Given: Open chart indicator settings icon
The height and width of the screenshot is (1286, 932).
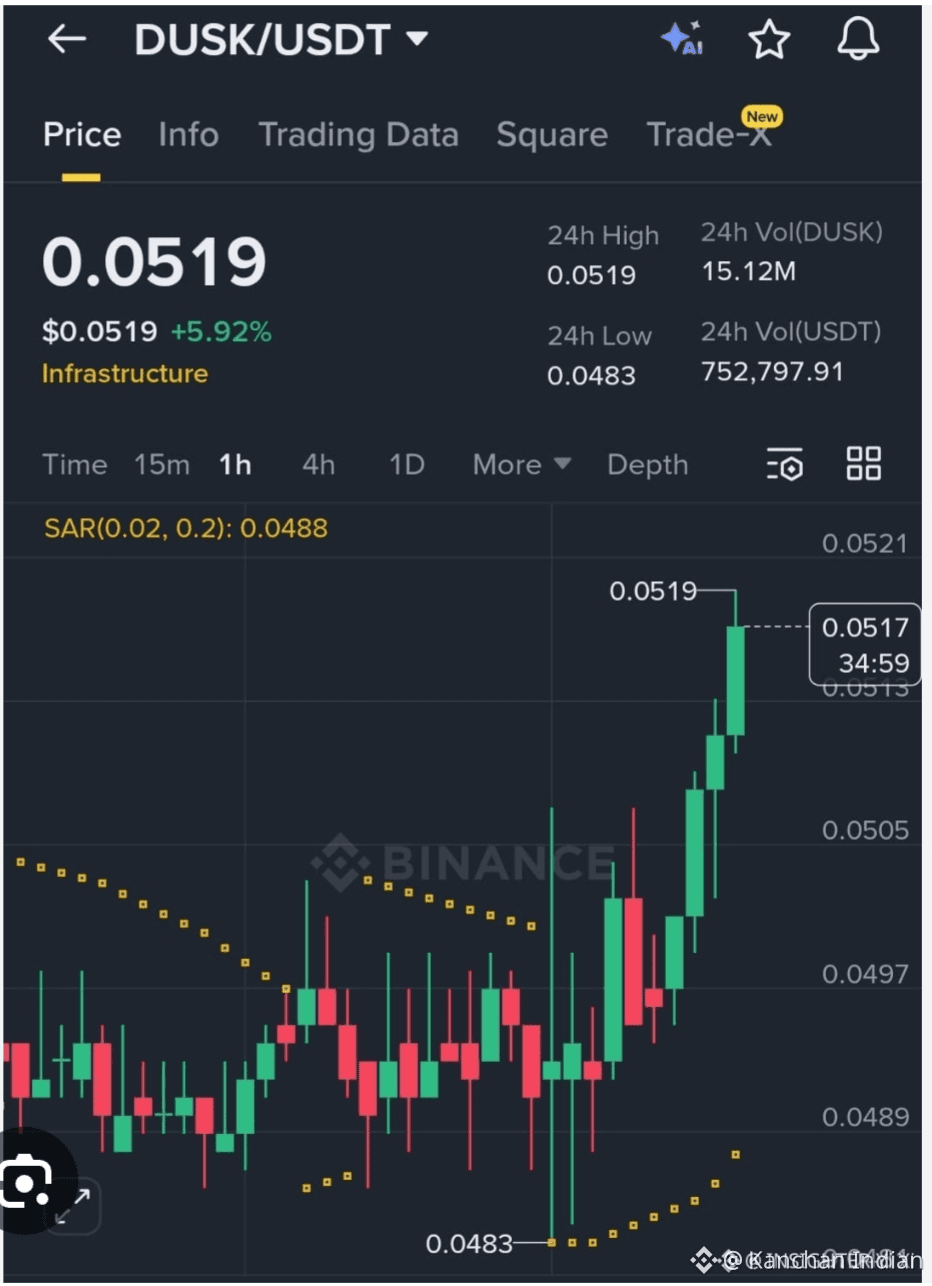Looking at the screenshot, I should (x=785, y=465).
